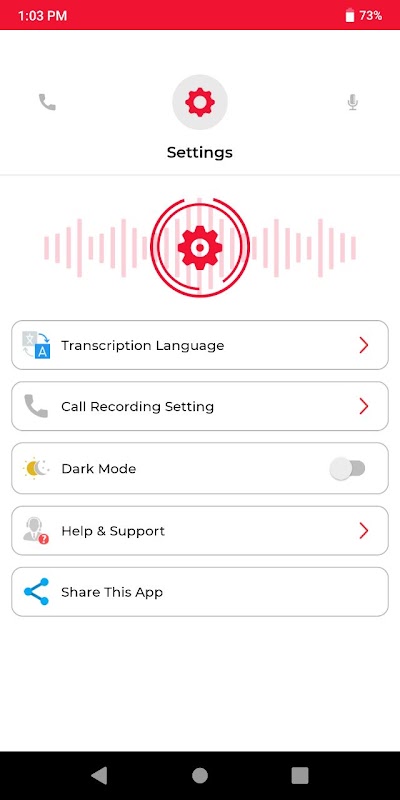Open Call Recording Setting

click(200, 407)
